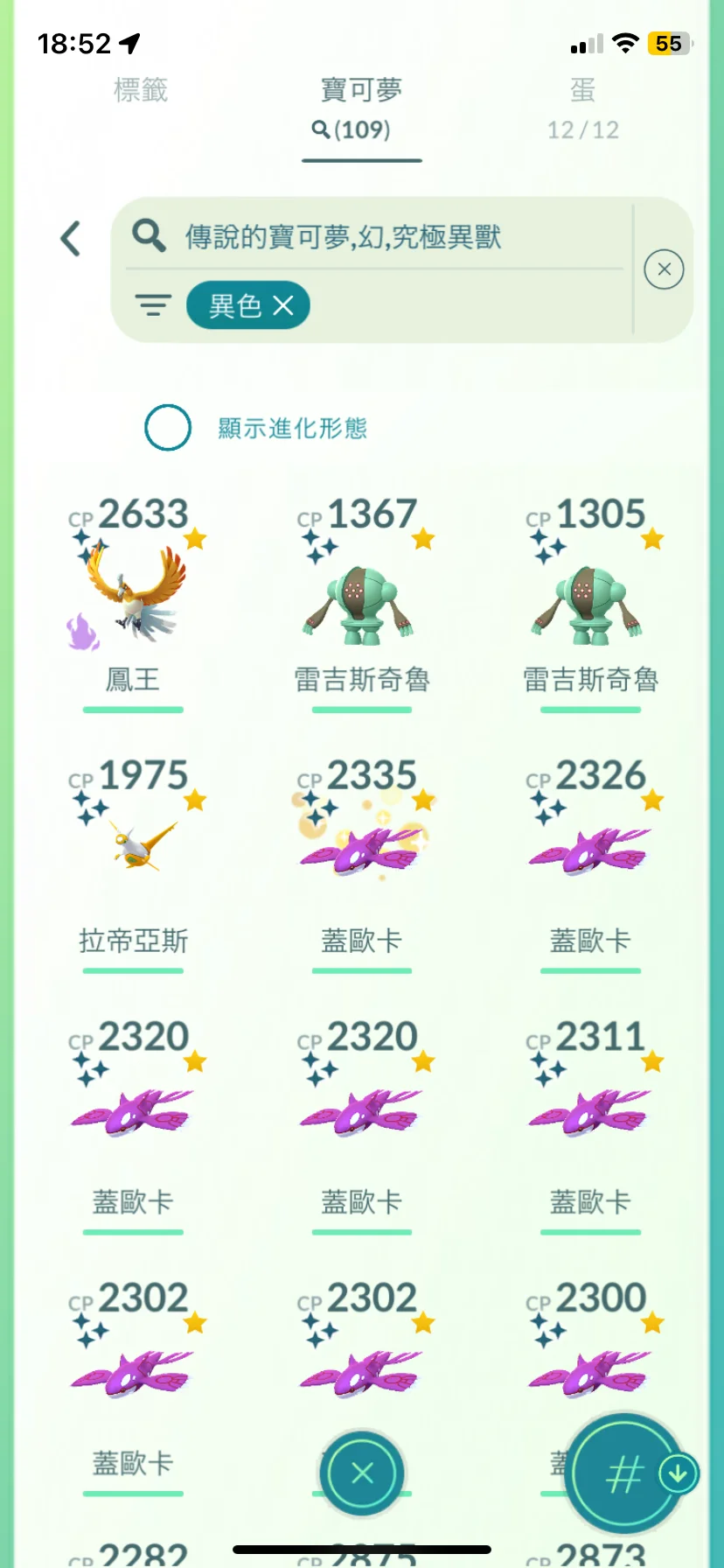Open 蓋歐卡 with CP 2311

click(590, 1113)
